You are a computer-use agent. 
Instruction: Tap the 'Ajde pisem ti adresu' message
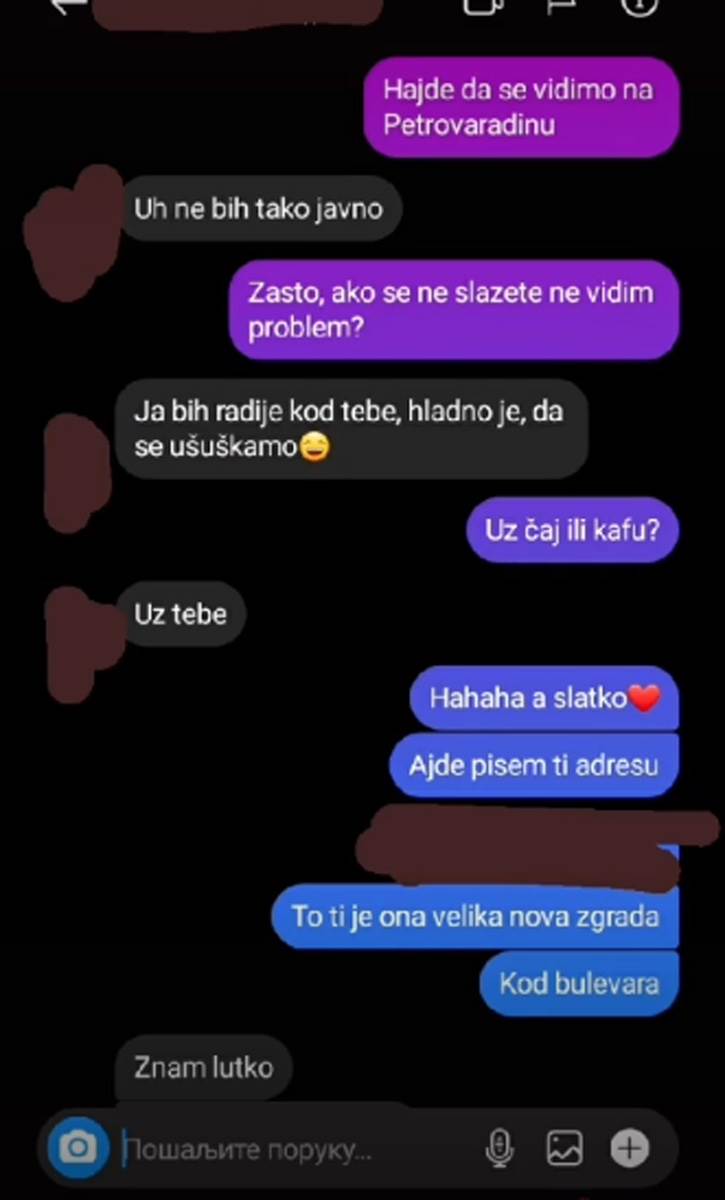pyautogui.click(x=533, y=764)
